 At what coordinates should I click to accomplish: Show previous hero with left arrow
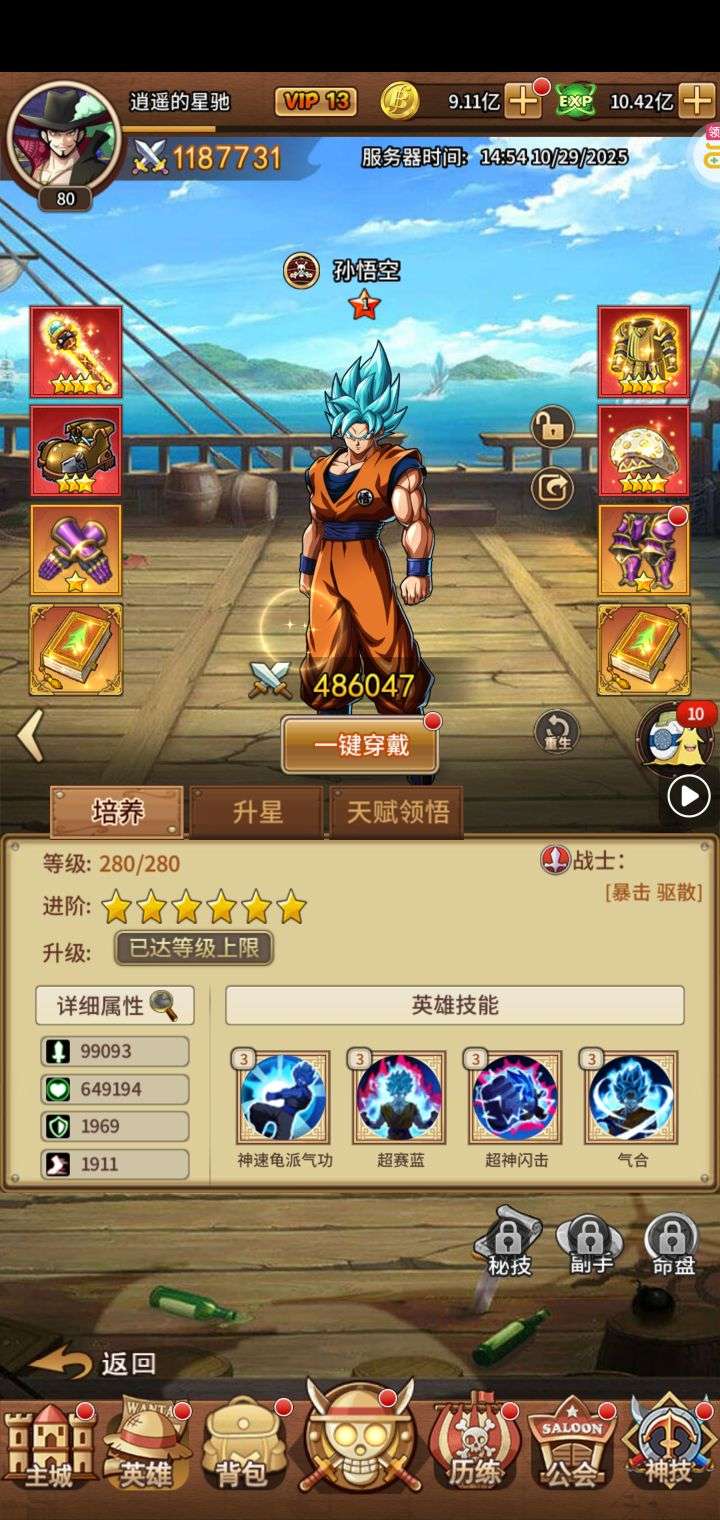coord(30,735)
